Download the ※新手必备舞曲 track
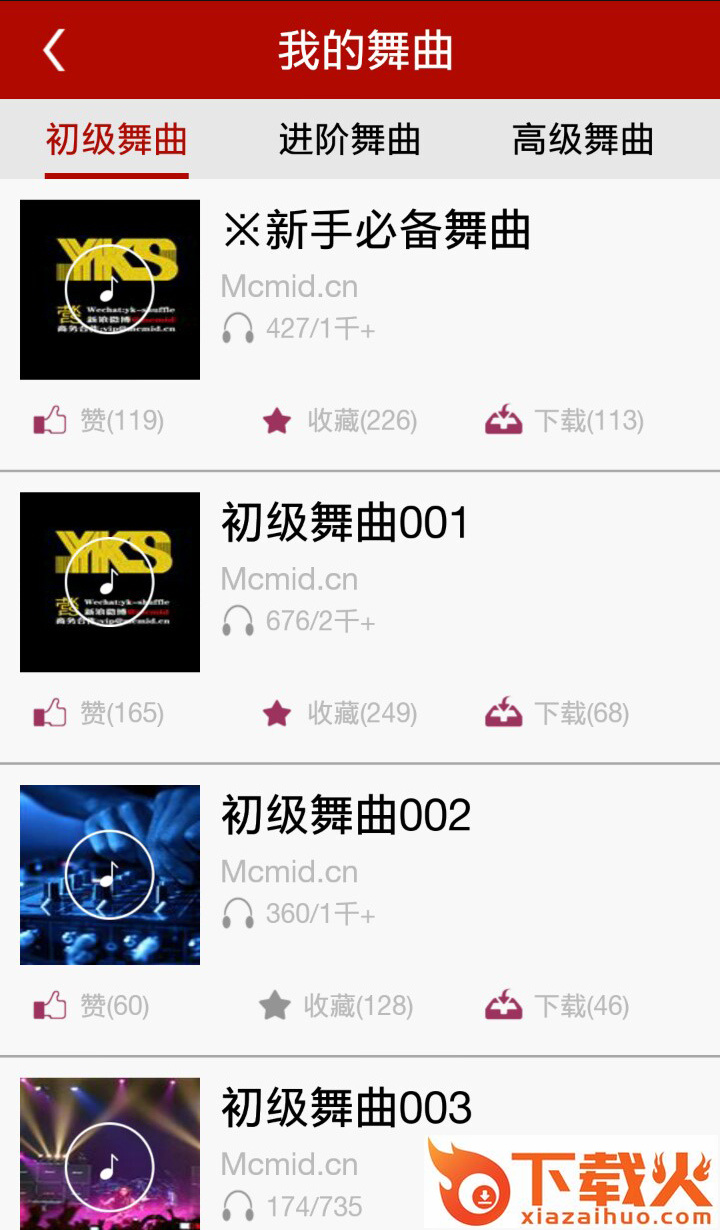 [564, 421]
